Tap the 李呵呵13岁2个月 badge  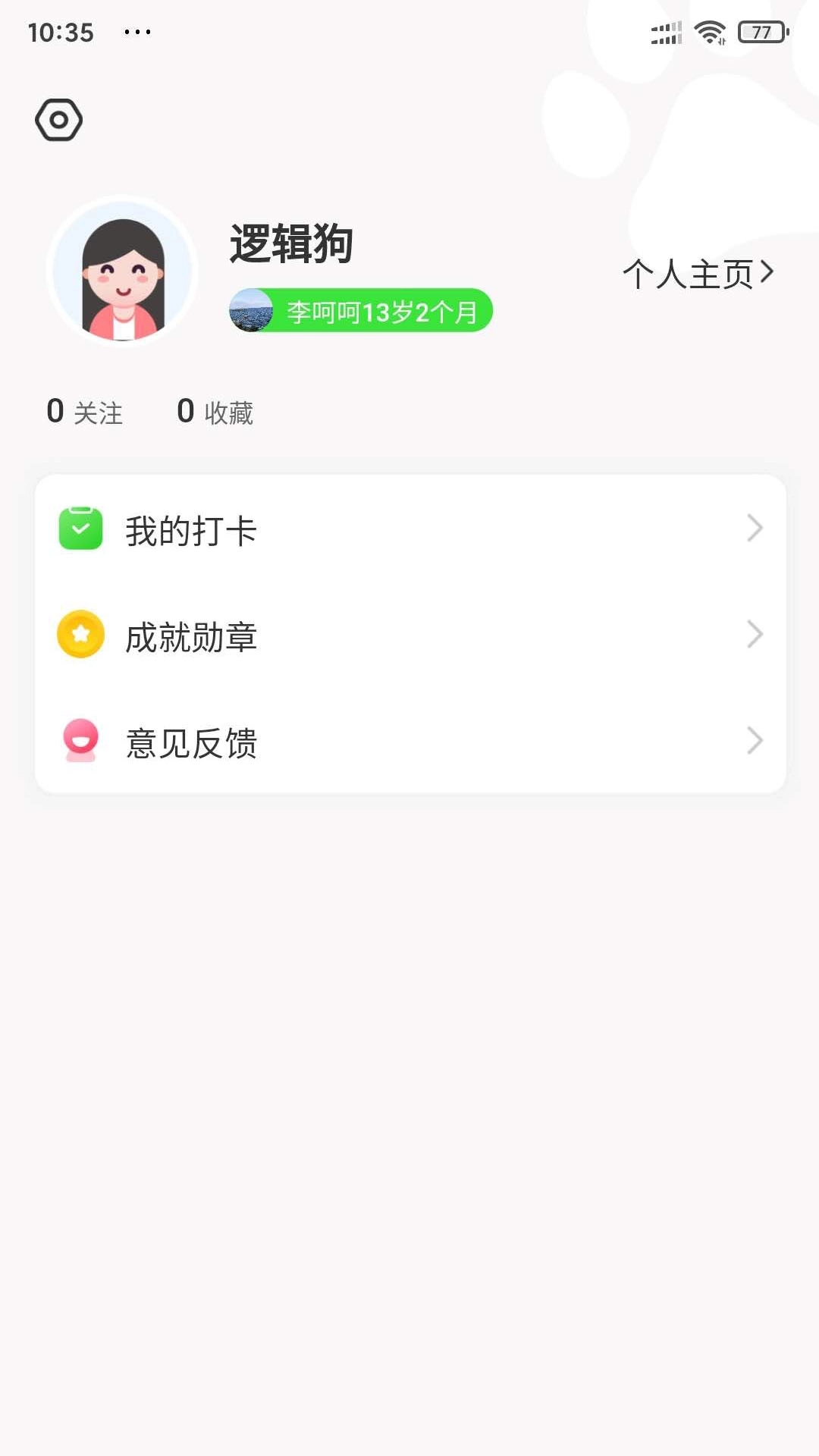coord(359,310)
